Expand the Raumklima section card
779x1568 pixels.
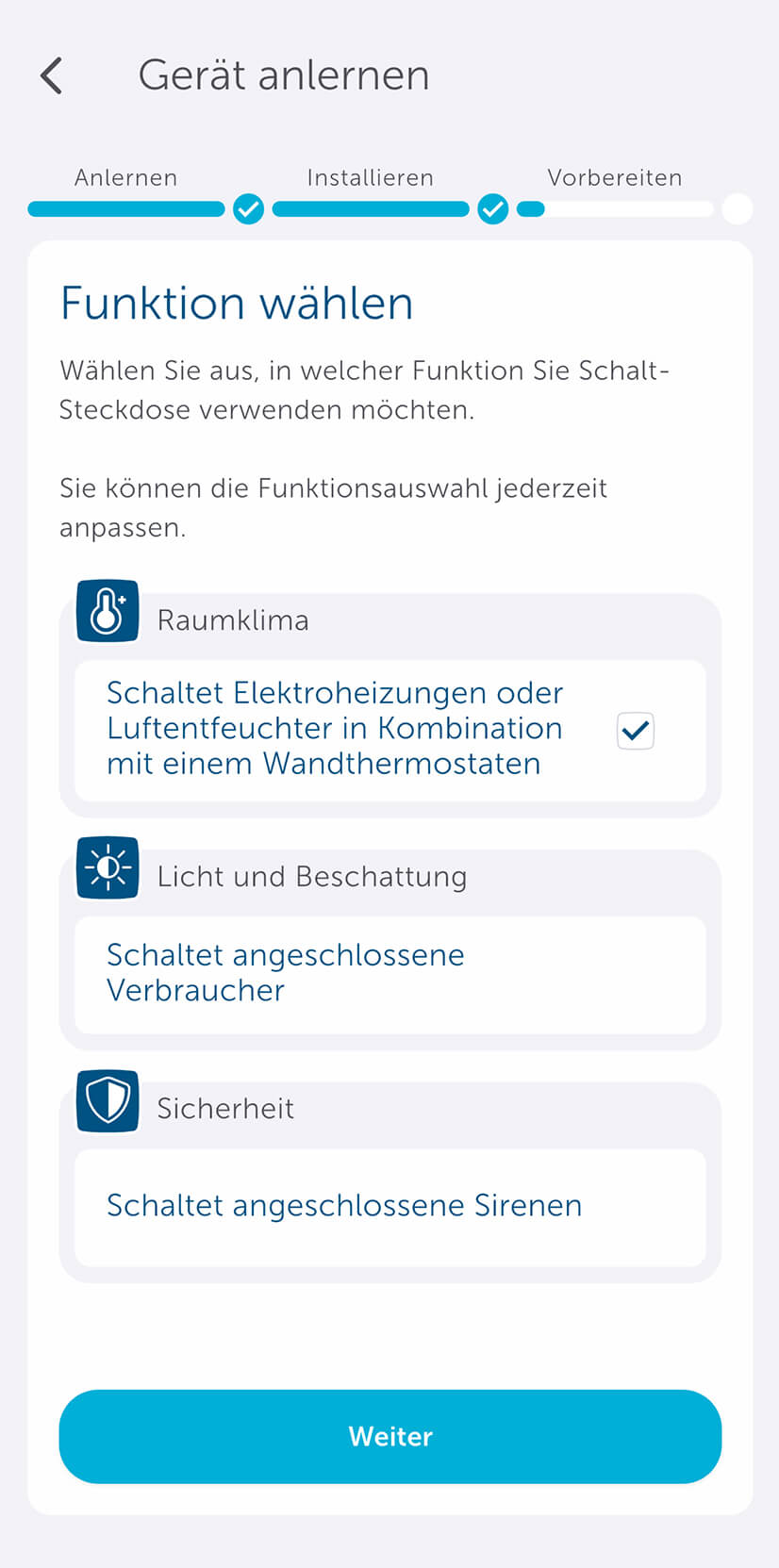[389, 619]
